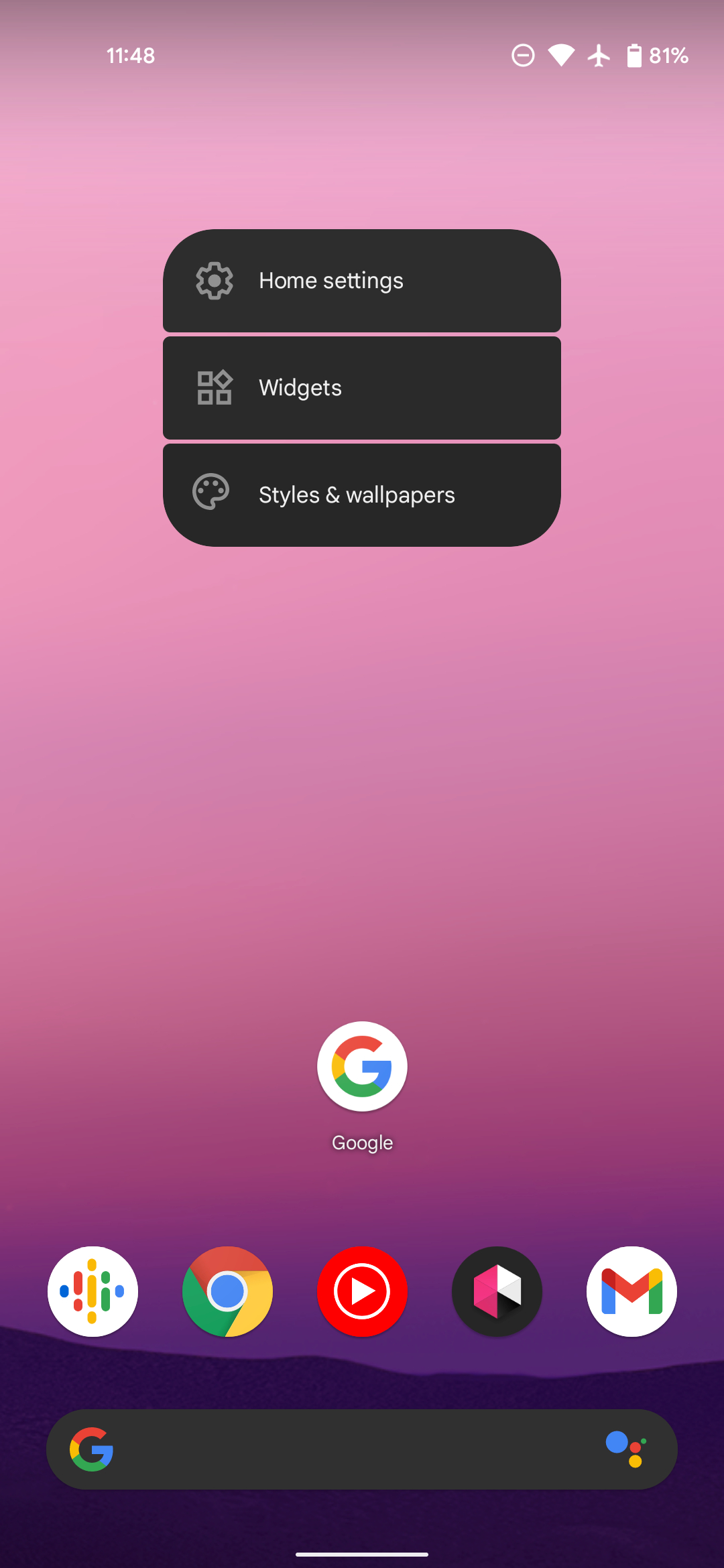Open Styles & wallpapers

click(362, 495)
